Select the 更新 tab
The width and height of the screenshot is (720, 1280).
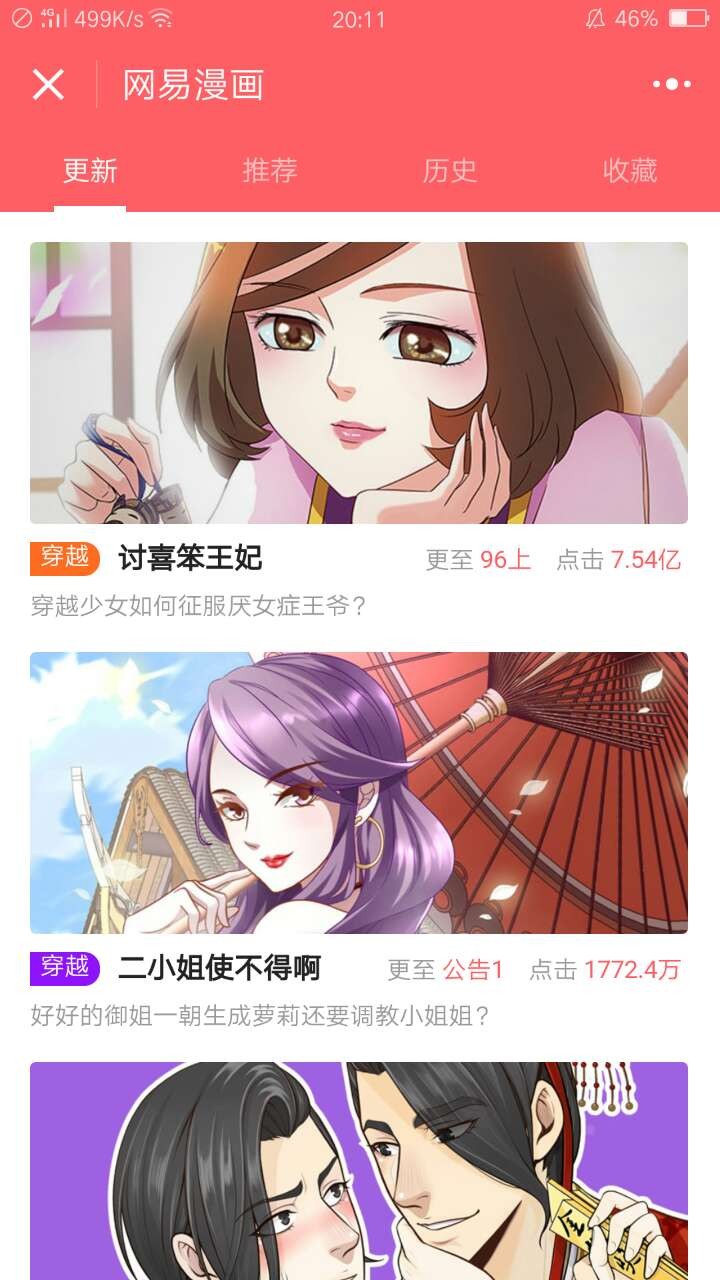coord(90,171)
